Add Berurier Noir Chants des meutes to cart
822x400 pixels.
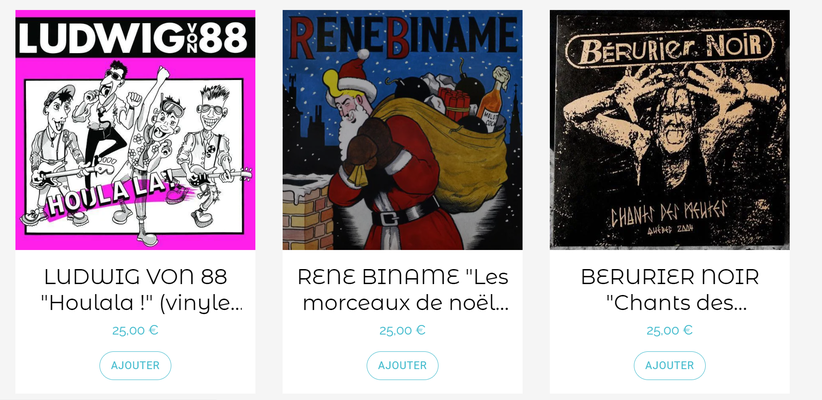pos(669,366)
